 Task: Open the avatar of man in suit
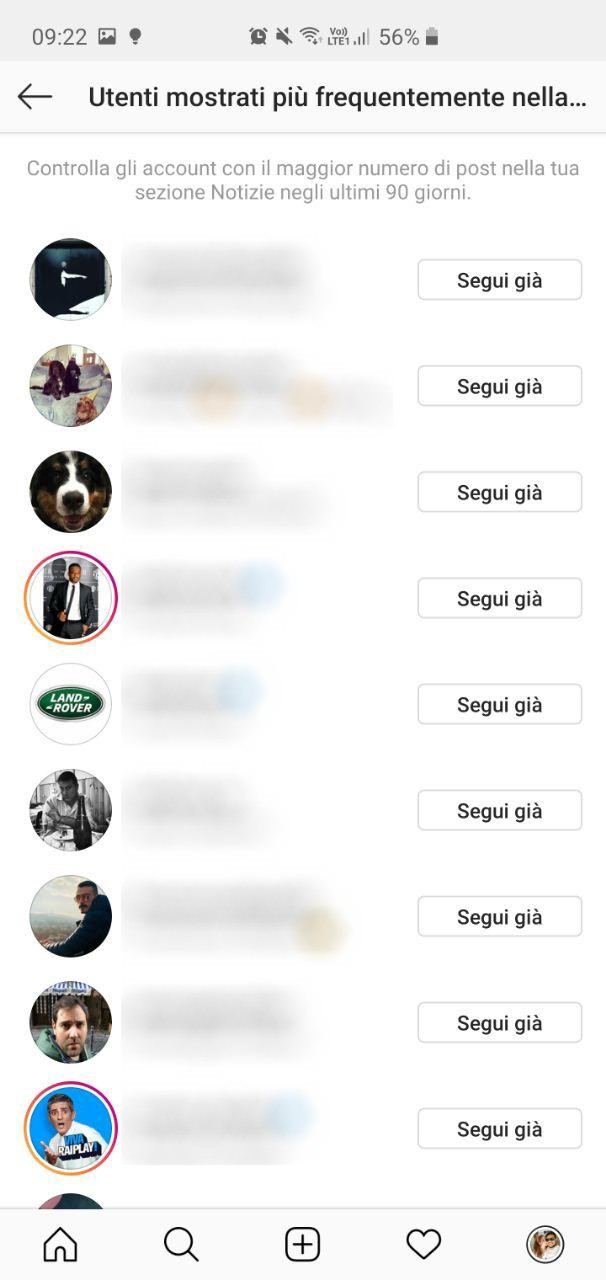[70, 598]
